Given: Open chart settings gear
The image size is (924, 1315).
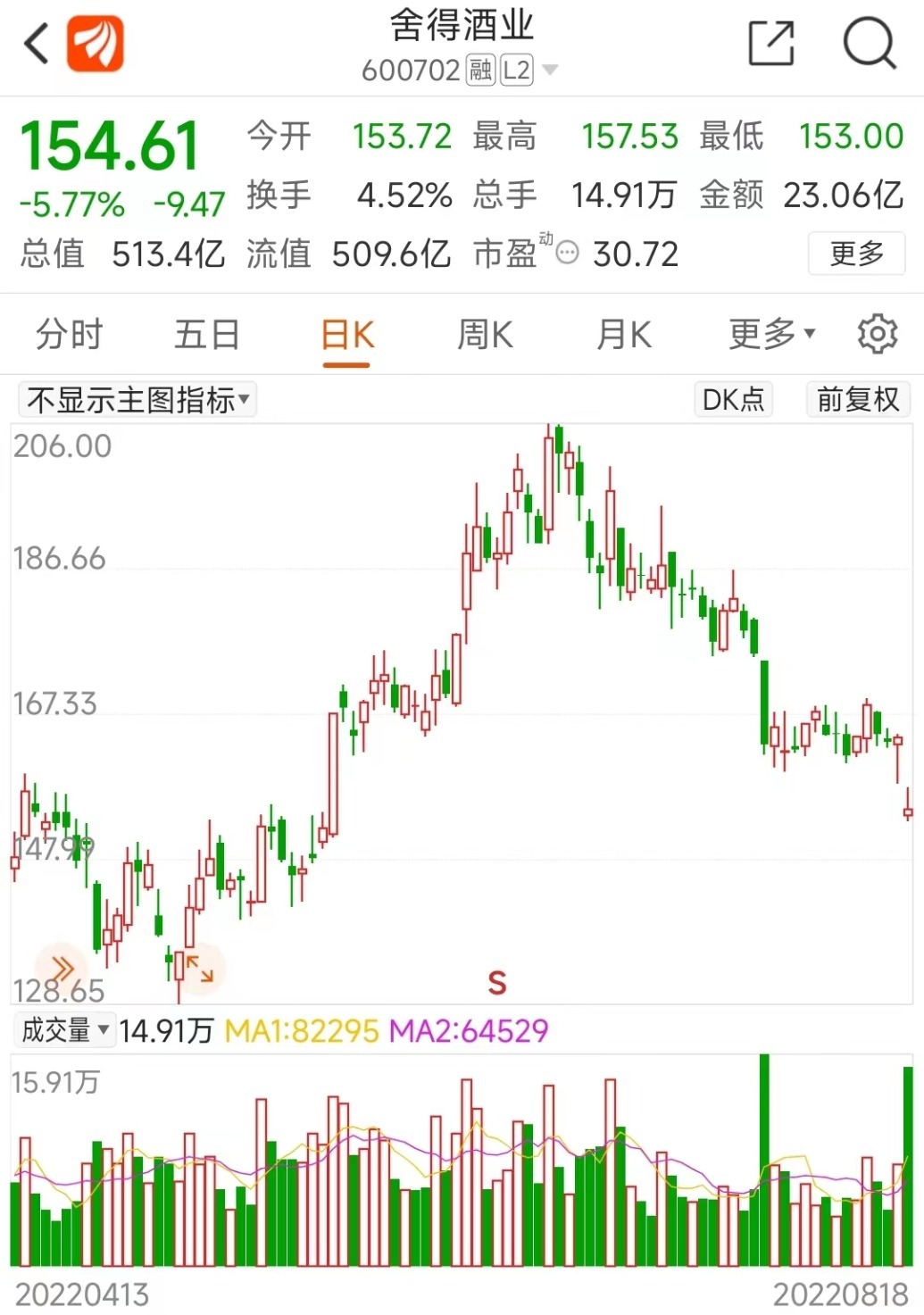Looking at the screenshot, I should tap(877, 334).
